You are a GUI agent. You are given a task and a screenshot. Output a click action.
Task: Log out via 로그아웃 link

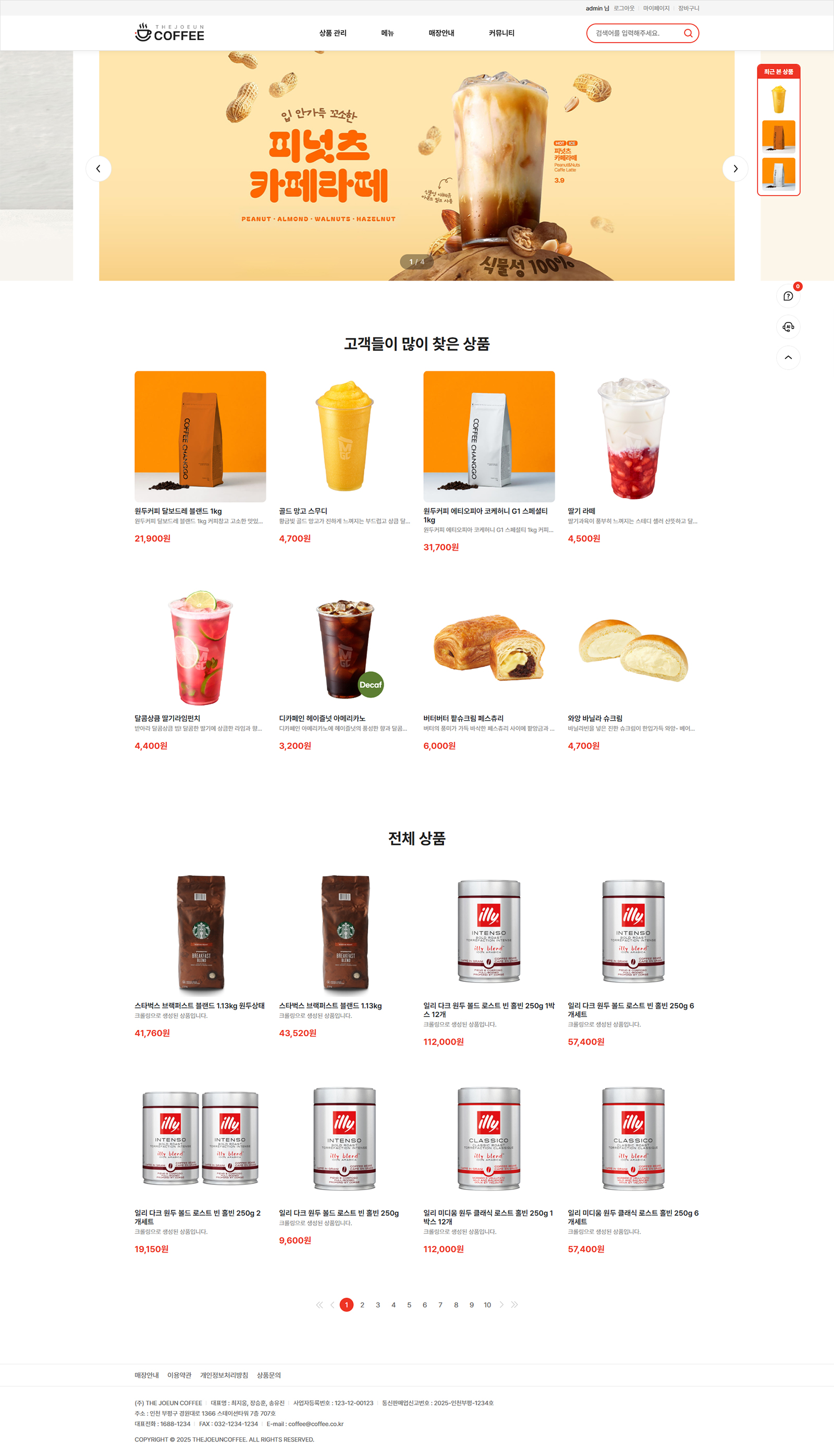(x=624, y=8)
